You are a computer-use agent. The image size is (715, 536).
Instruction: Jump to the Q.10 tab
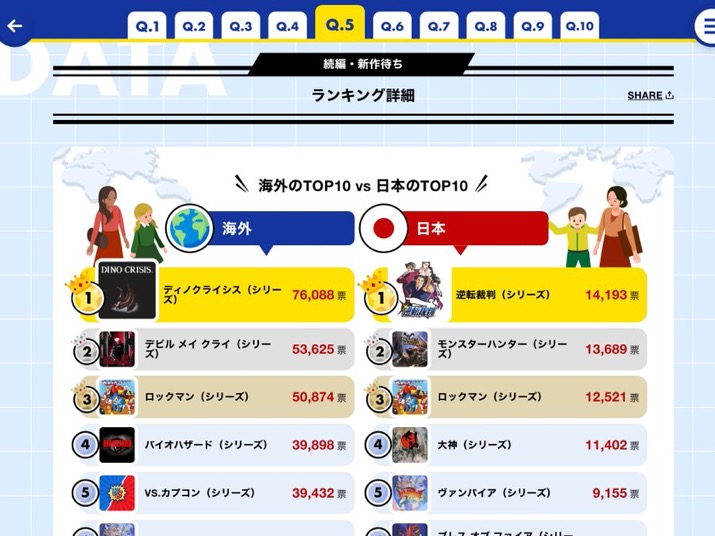(580, 26)
